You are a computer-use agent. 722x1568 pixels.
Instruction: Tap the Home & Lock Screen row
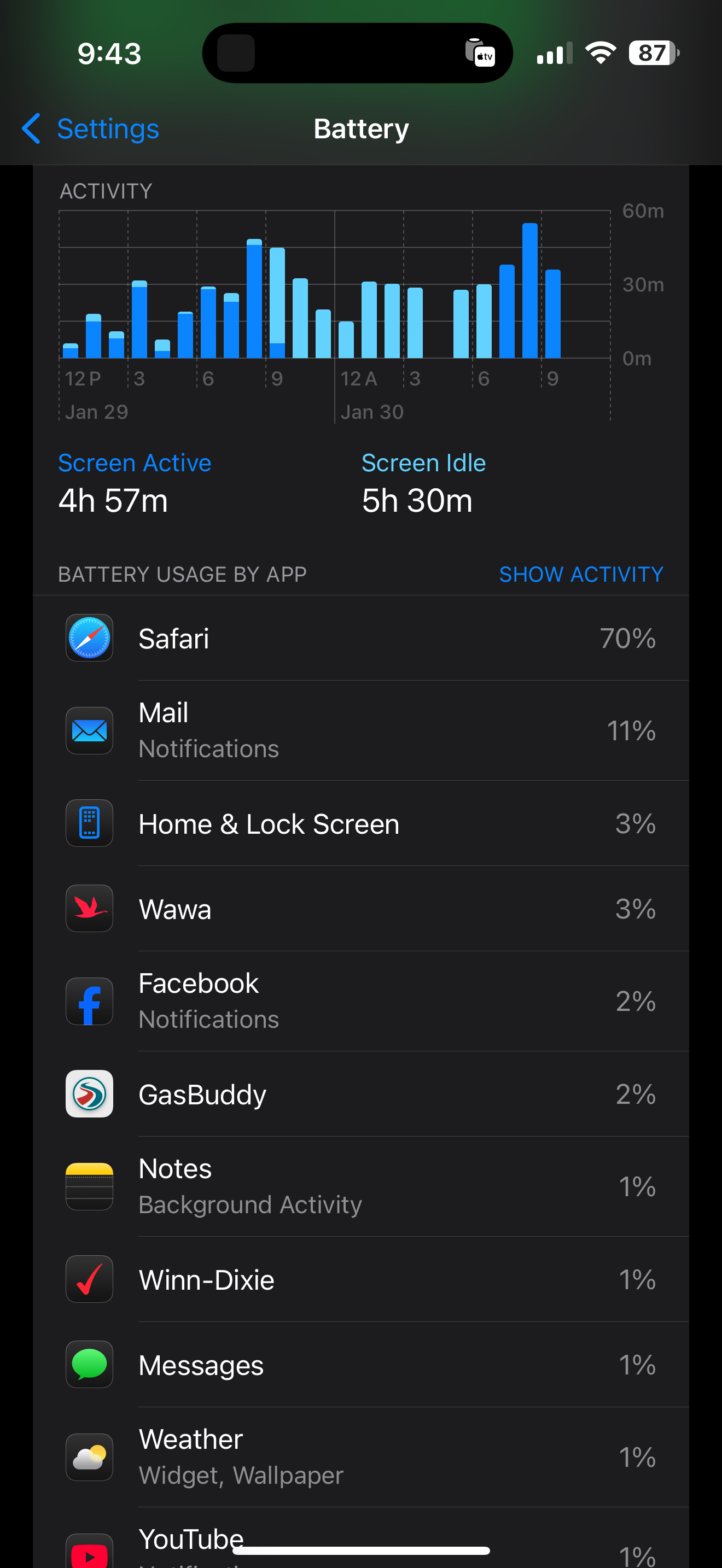pos(360,823)
